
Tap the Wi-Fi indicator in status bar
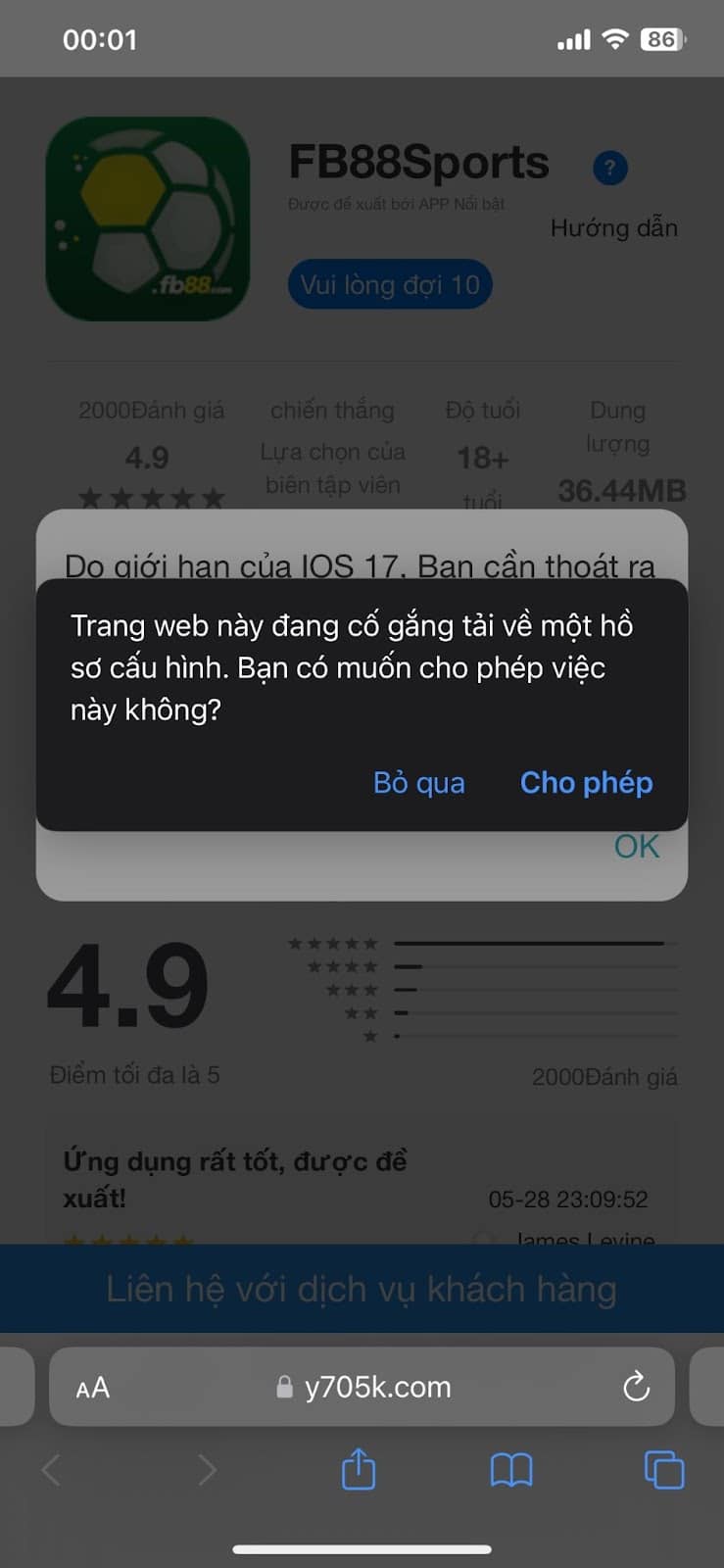pos(616,39)
